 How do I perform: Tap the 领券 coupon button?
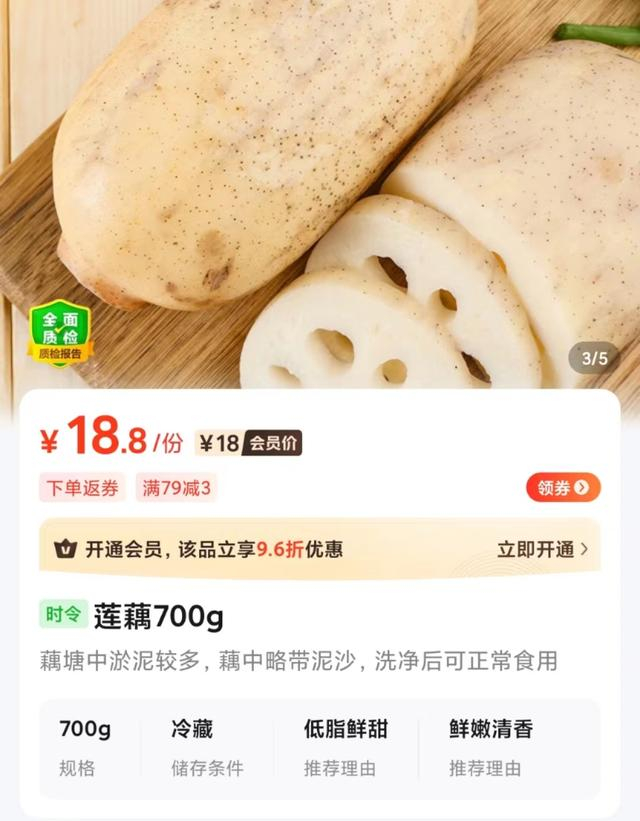click(x=563, y=487)
